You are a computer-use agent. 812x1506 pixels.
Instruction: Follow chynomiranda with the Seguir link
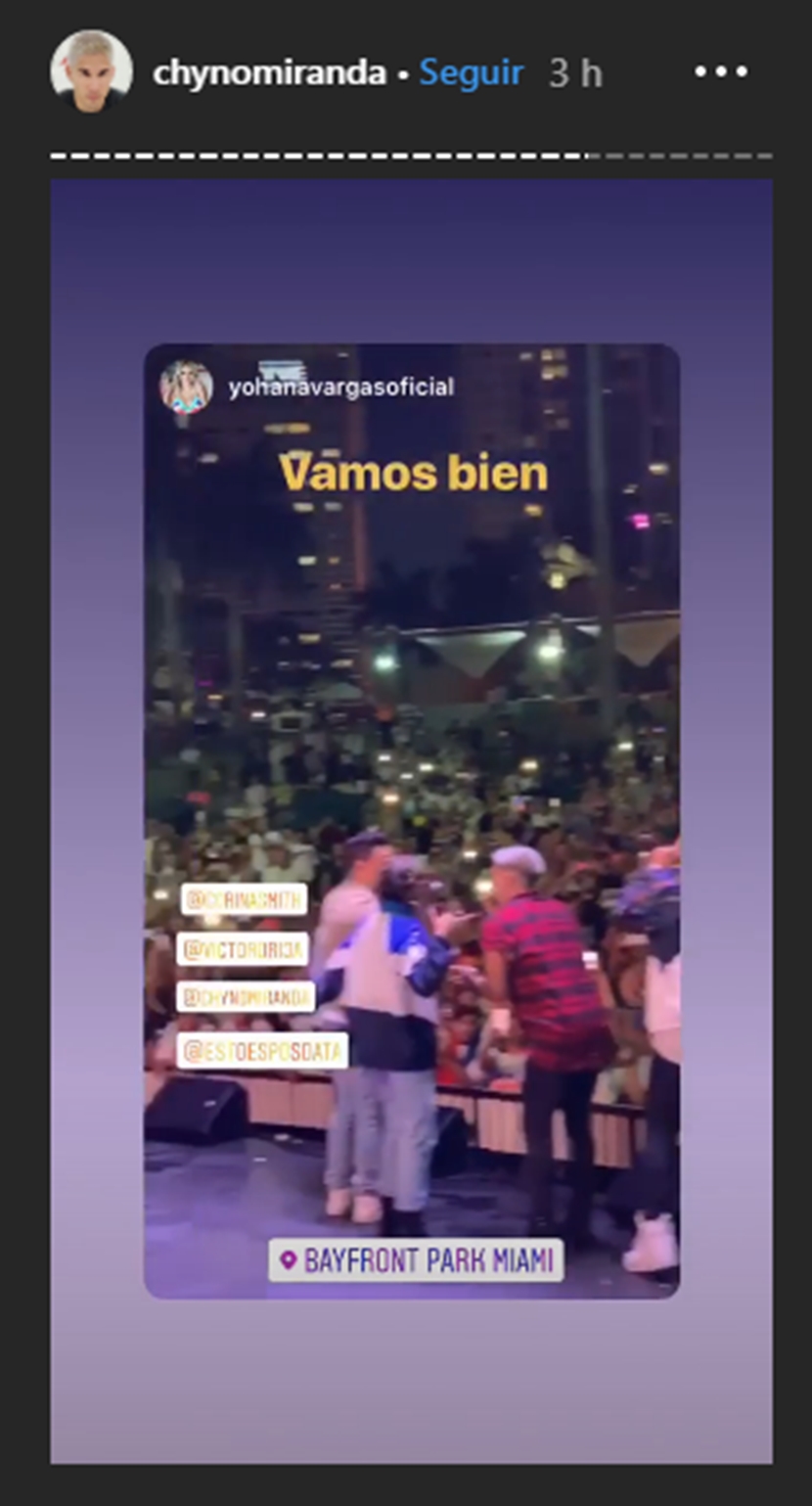471,73
